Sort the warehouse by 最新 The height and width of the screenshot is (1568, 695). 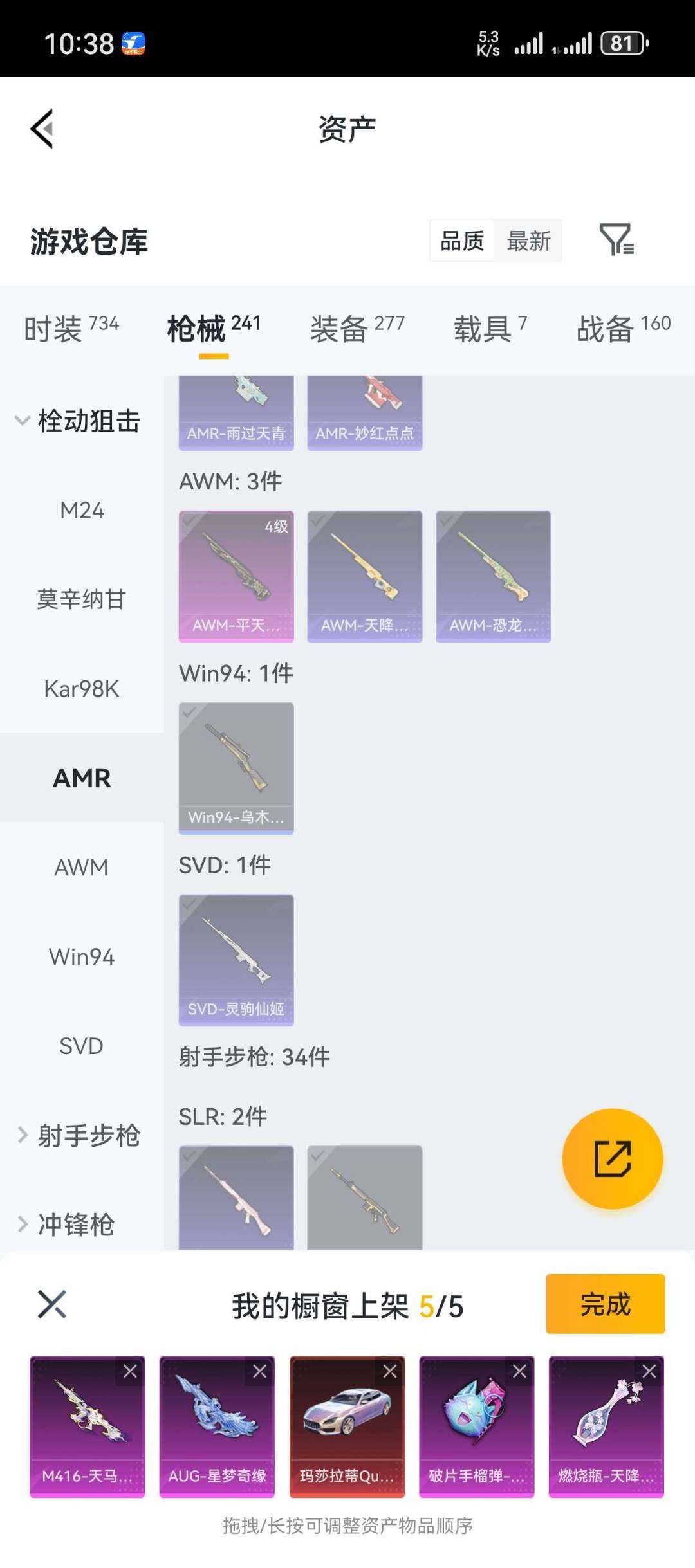[529, 241]
